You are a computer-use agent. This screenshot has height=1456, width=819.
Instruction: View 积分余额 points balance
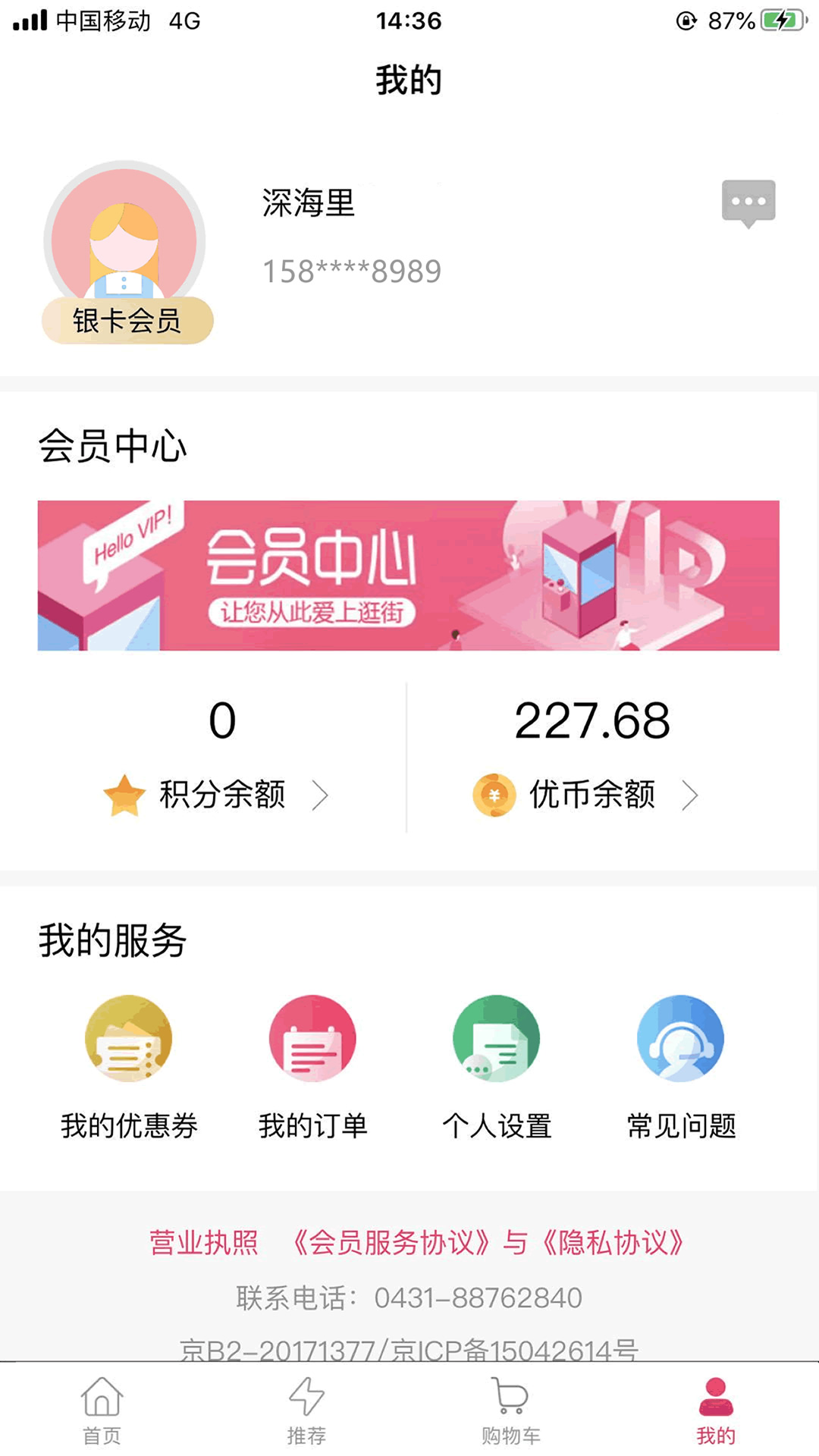221,794
